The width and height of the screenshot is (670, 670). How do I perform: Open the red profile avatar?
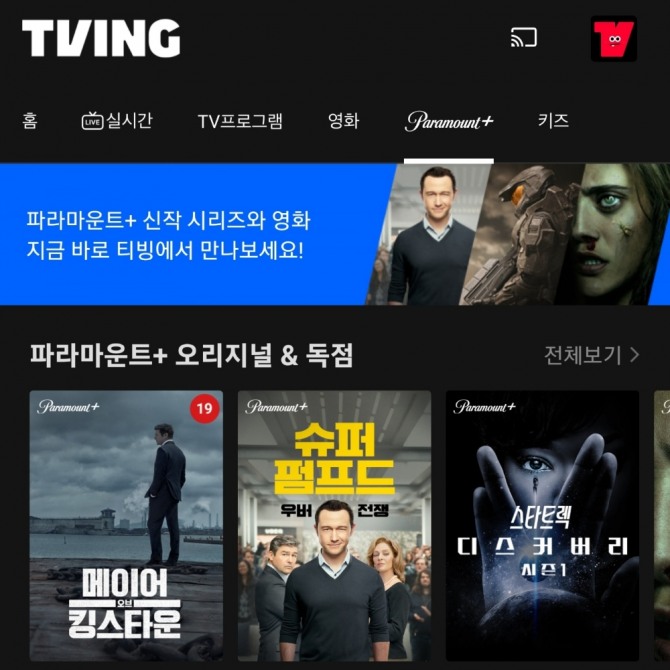tap(613, 39)
